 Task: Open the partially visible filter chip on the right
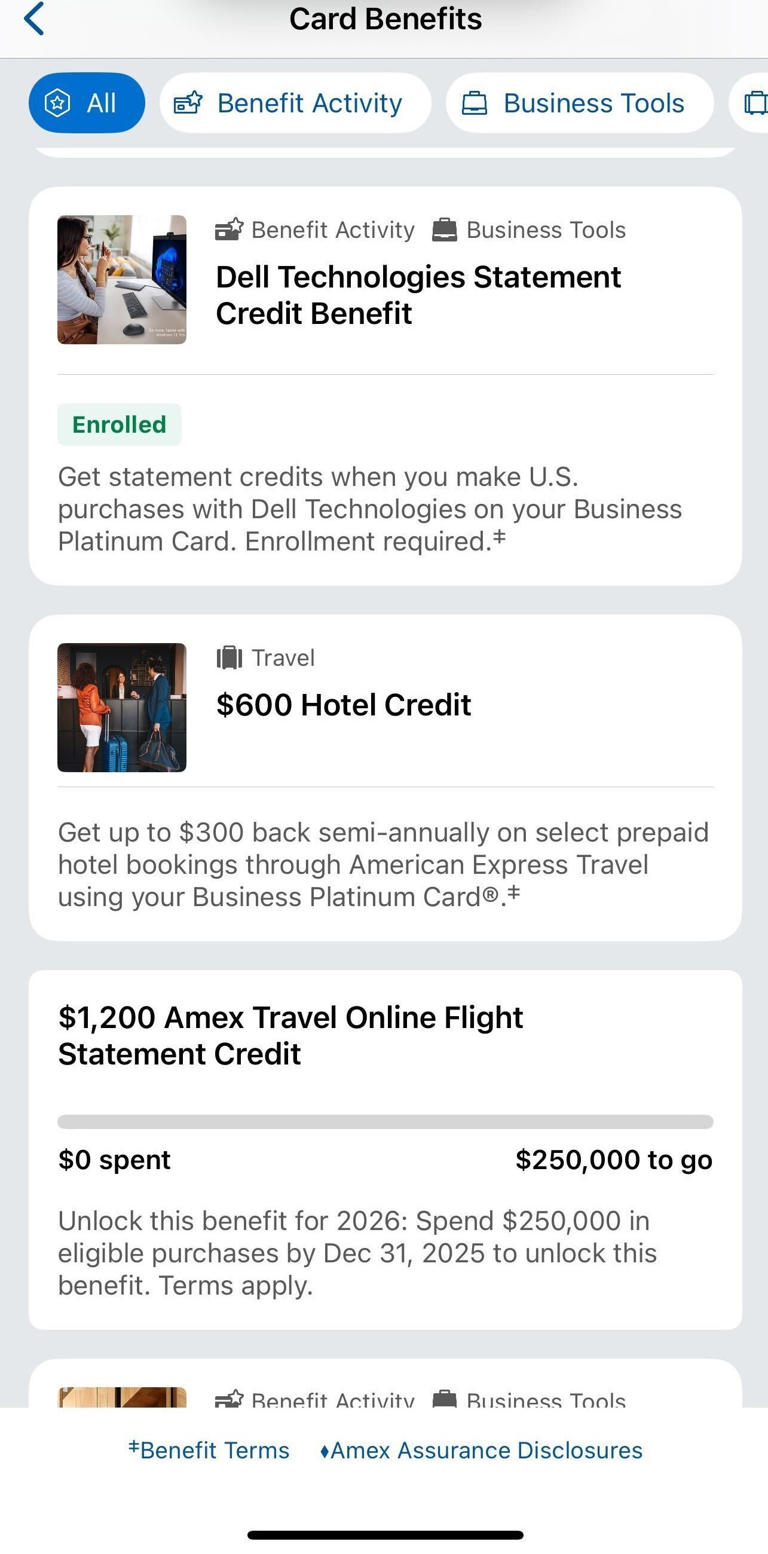[755, 101]
